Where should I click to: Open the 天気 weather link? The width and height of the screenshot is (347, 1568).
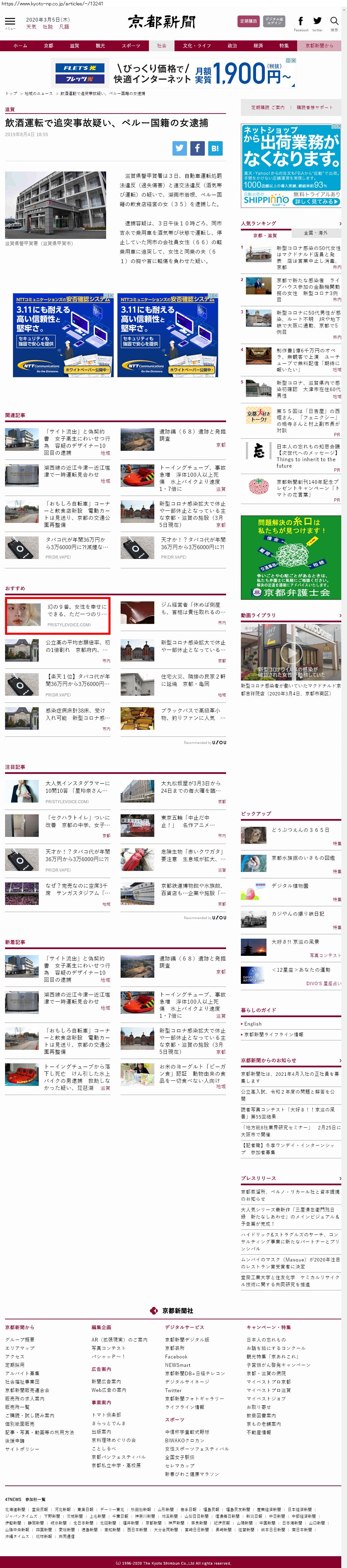click(x=31, y=27)
